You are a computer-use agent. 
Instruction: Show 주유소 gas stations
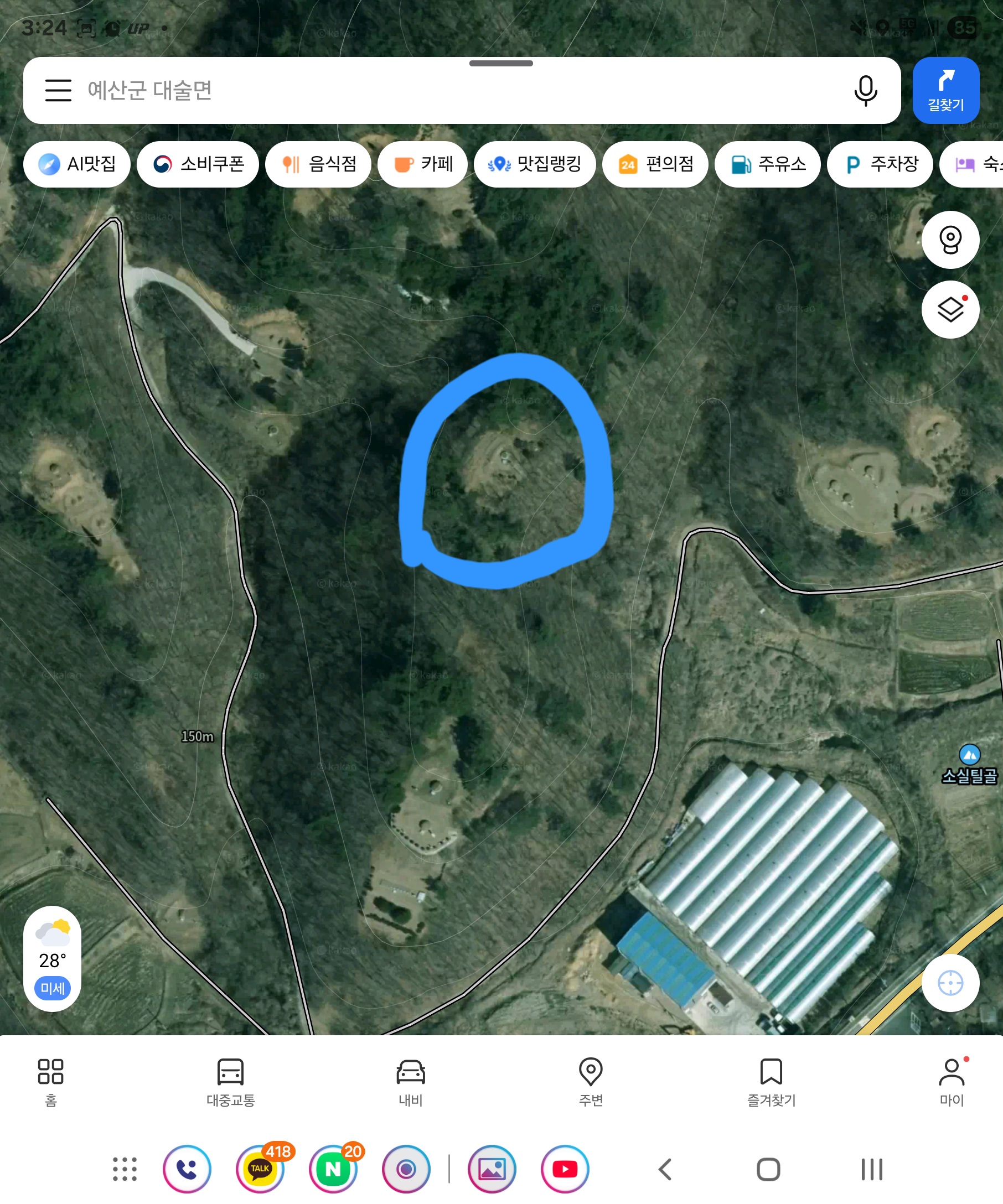coord(767,164)
